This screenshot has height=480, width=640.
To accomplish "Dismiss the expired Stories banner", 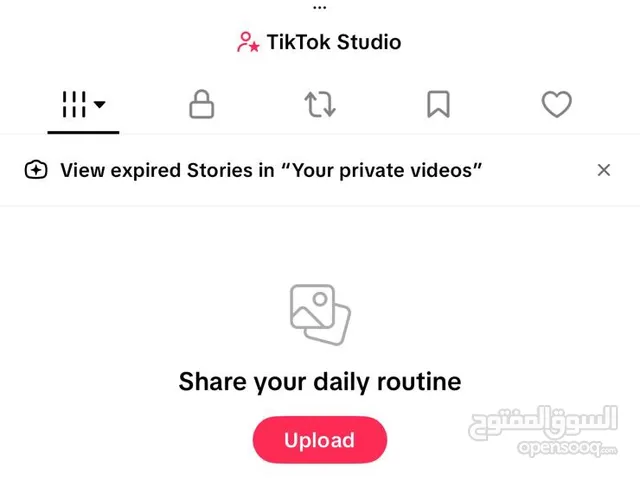I will [603, 170].
